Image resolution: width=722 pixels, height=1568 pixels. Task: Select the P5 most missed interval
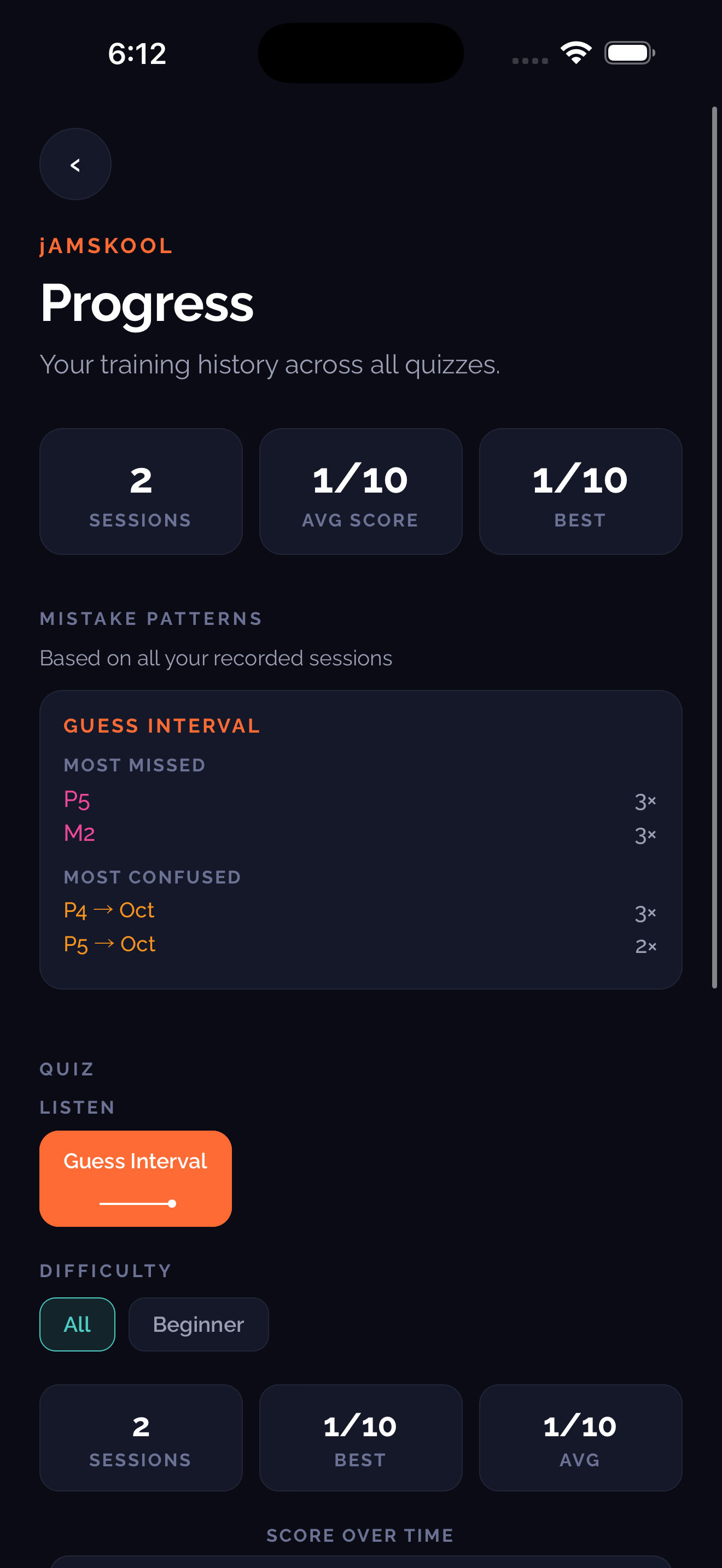(x=77, y=801)
